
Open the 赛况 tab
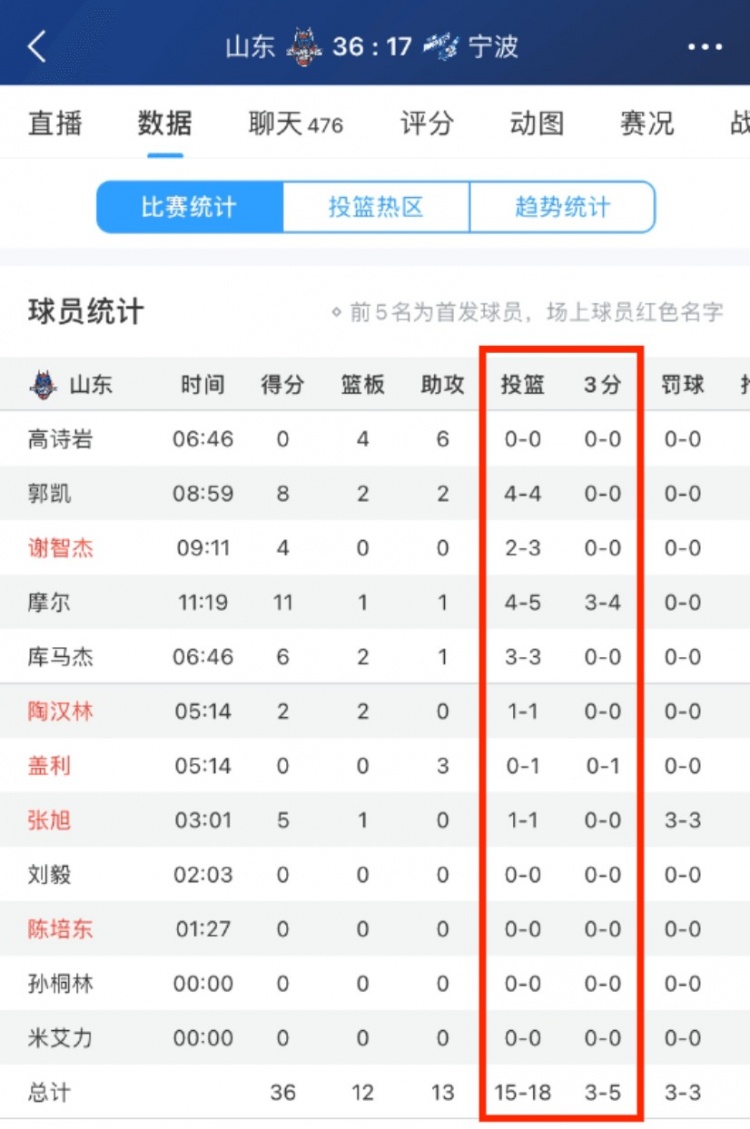647,124
